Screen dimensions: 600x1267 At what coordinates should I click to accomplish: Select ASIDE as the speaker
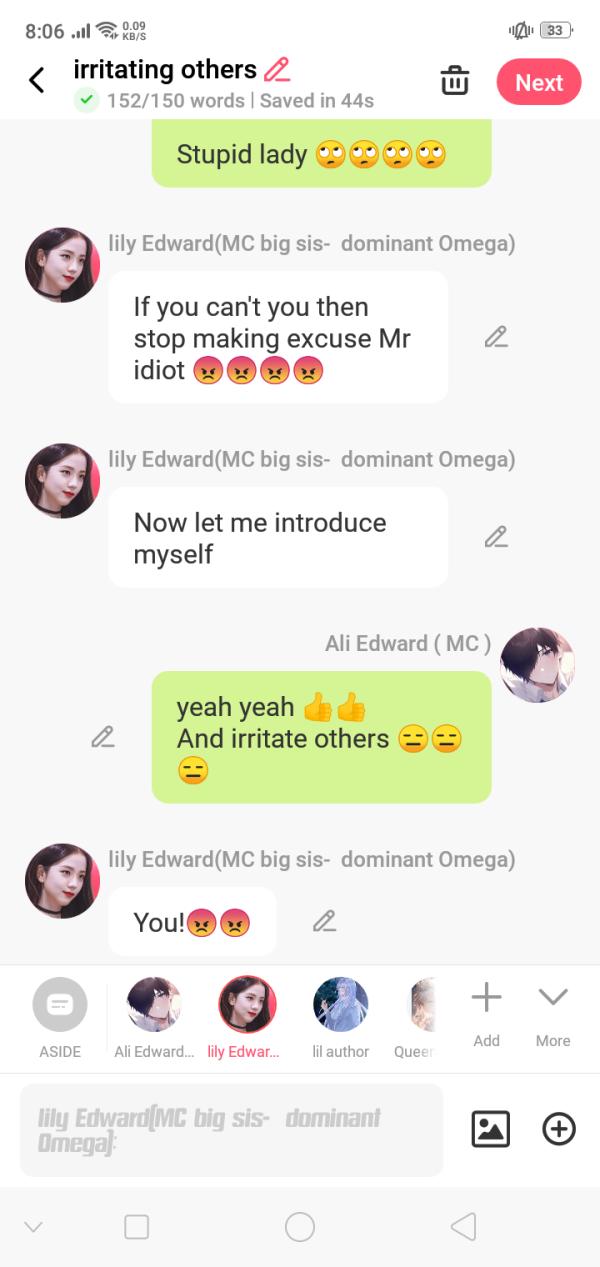pos(60,1005)
